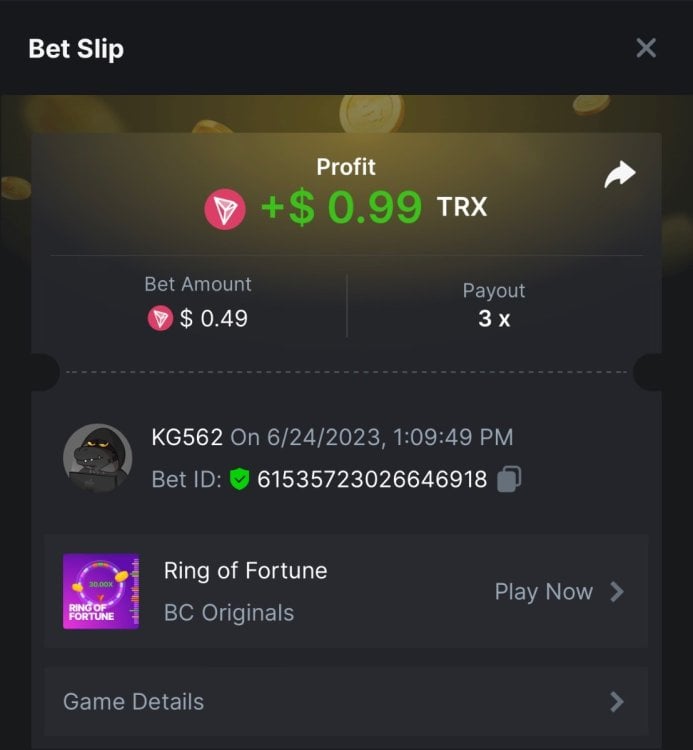View KG562's profile avatar
The height and width of the screenshot is (750, 693).
pos(98,458)
